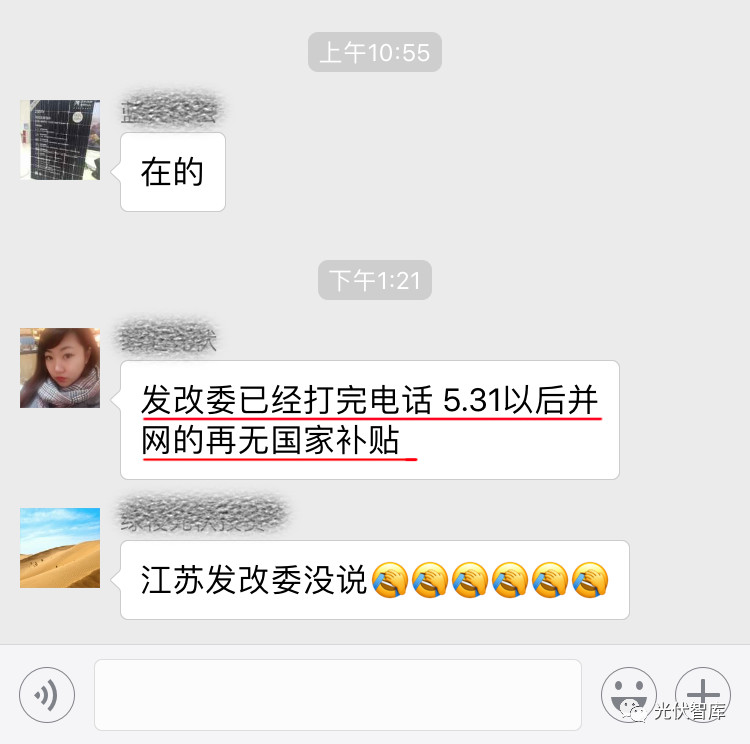Open profile of sender of "在的"
This screenshot has width=750, height=744.
(x=60, y=140)
